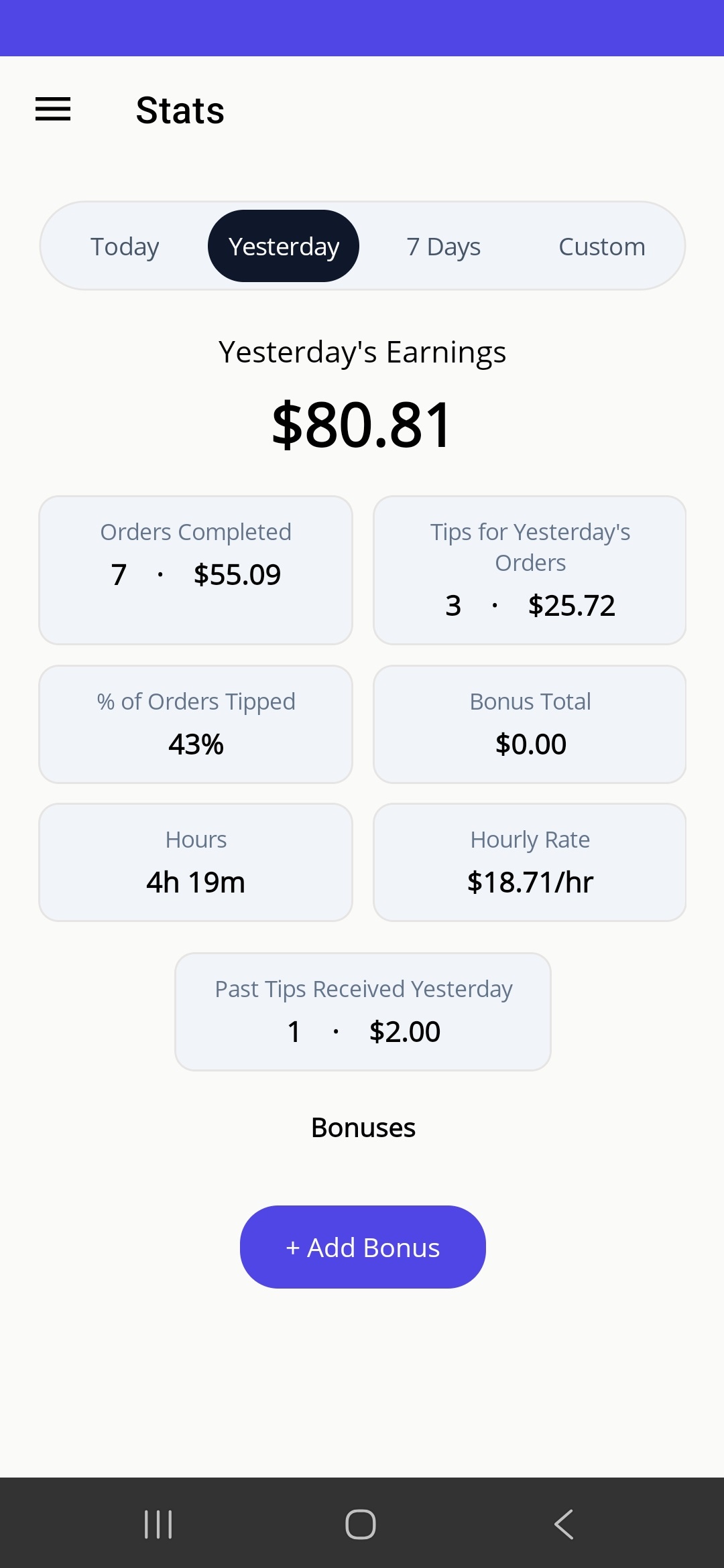724x1568 pixels.
Task: View earnings for the last 7 Days
Action: [x=444, y=246]
